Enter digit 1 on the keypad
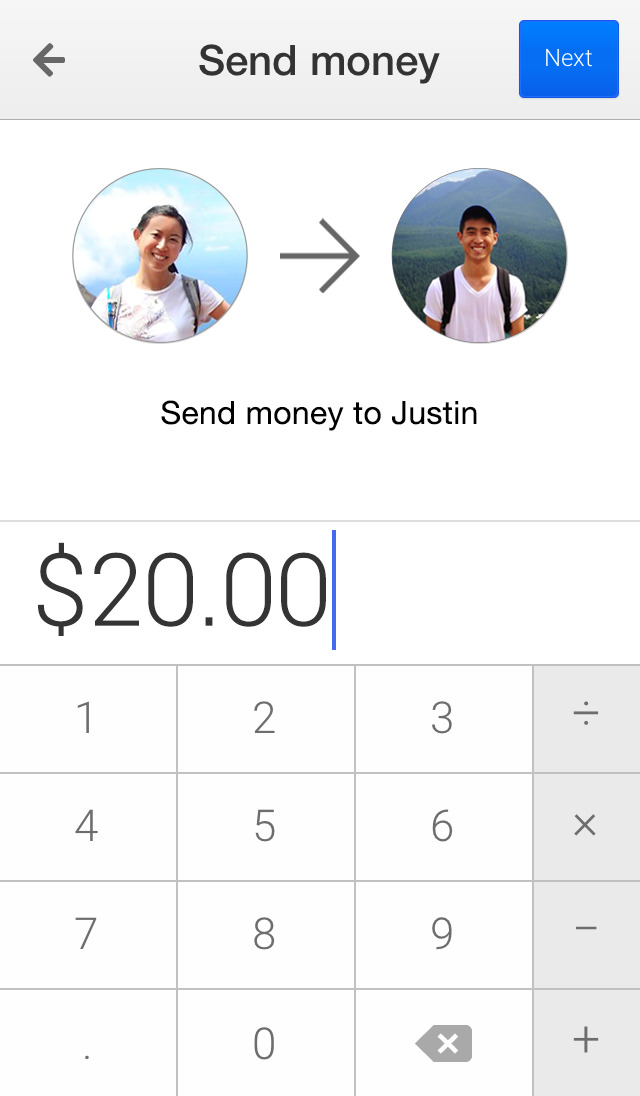This screenshot has width=640, height=1096. [x=87, y=718]
